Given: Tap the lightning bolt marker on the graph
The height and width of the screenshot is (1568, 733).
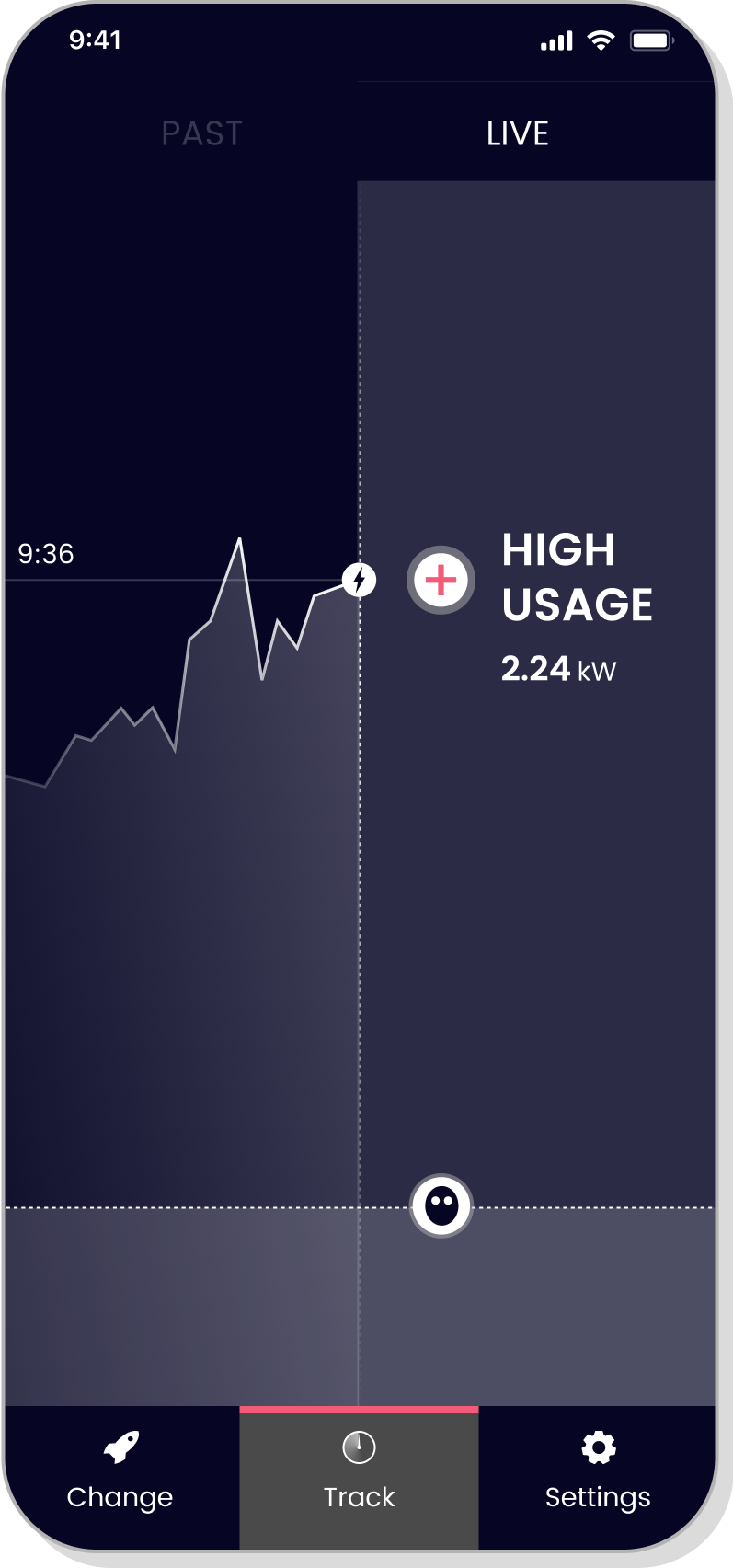Looking at the screenshot, I should pyautogui.click(x=360, y=580).
